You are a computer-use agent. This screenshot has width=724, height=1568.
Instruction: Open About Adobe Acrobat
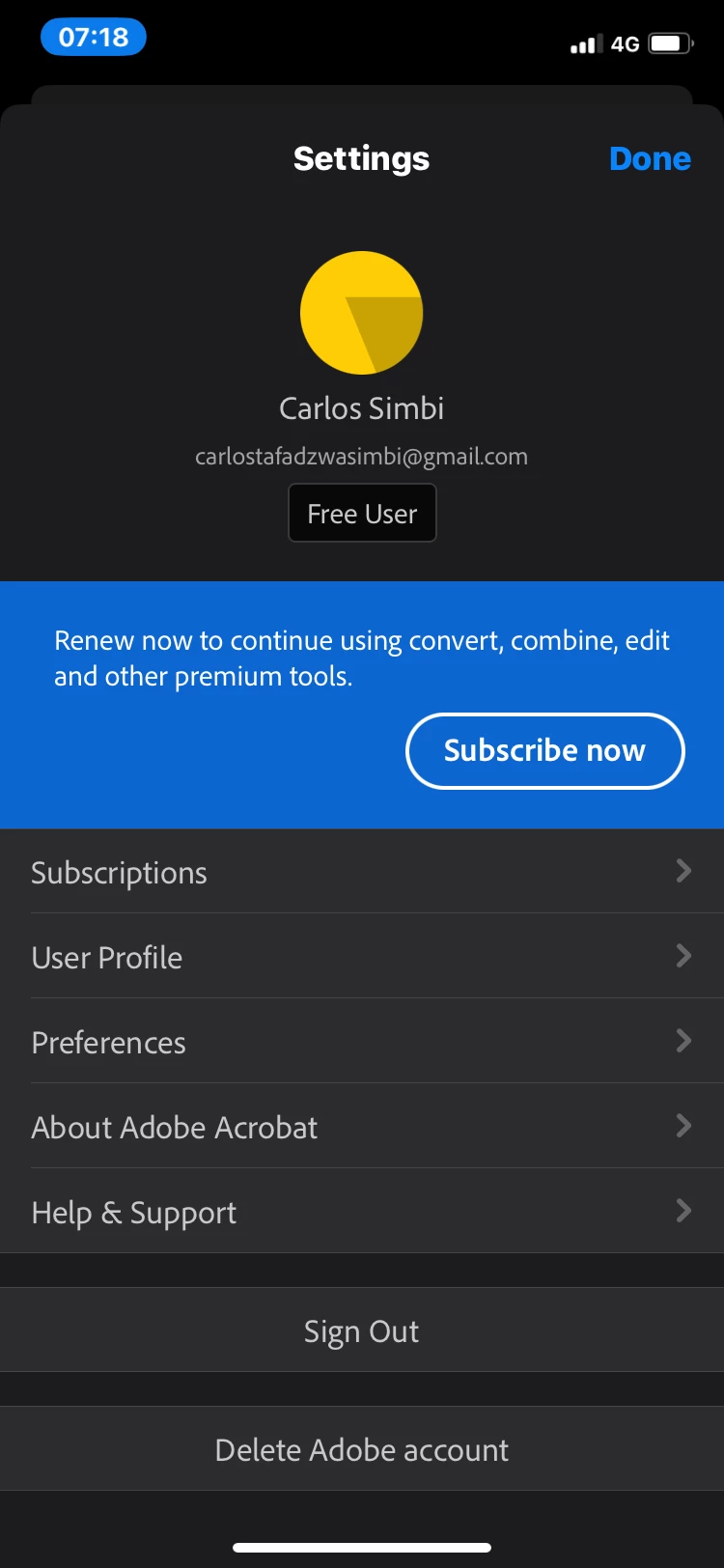point(362,1127)
